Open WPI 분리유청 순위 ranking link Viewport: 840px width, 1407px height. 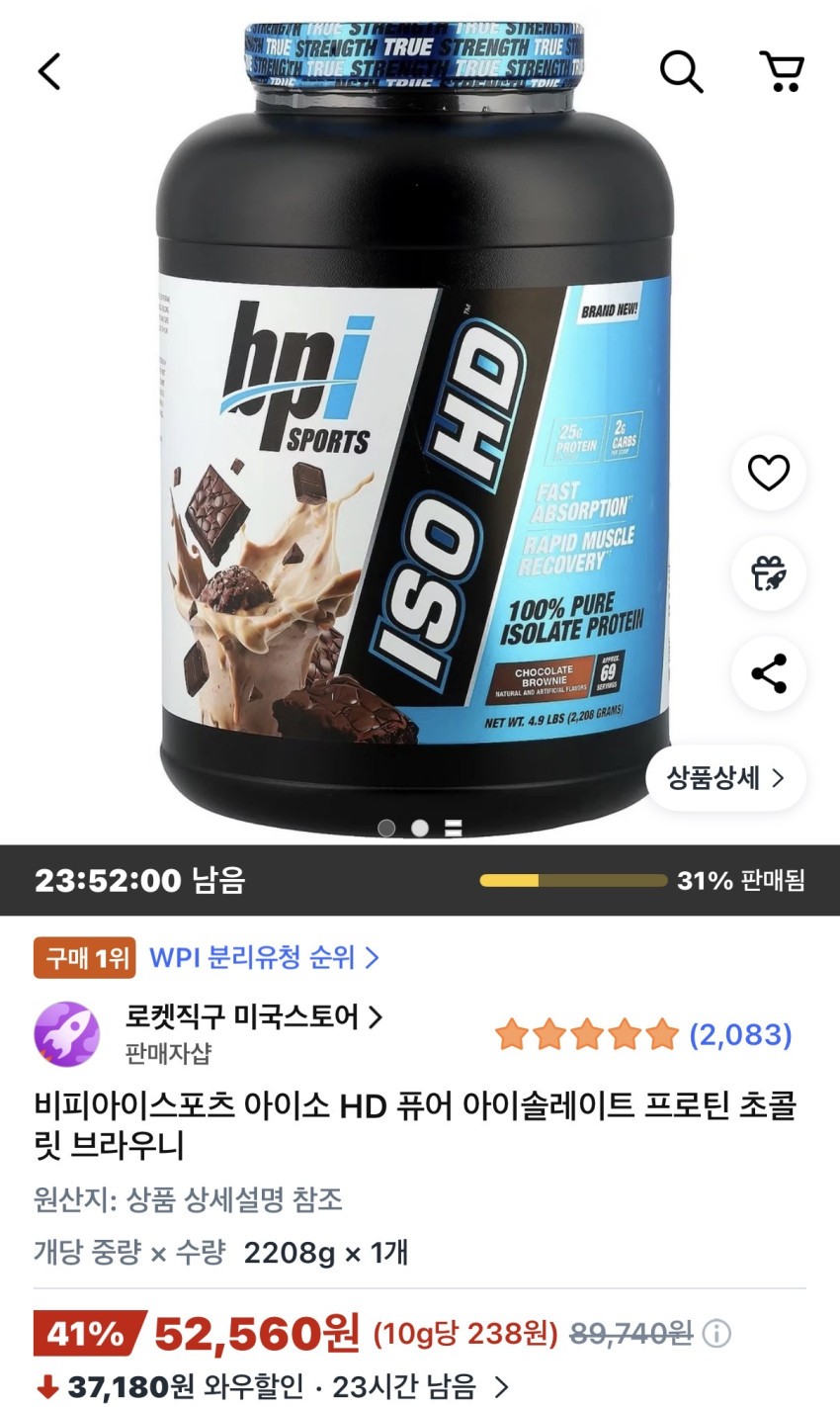[263, 957]
